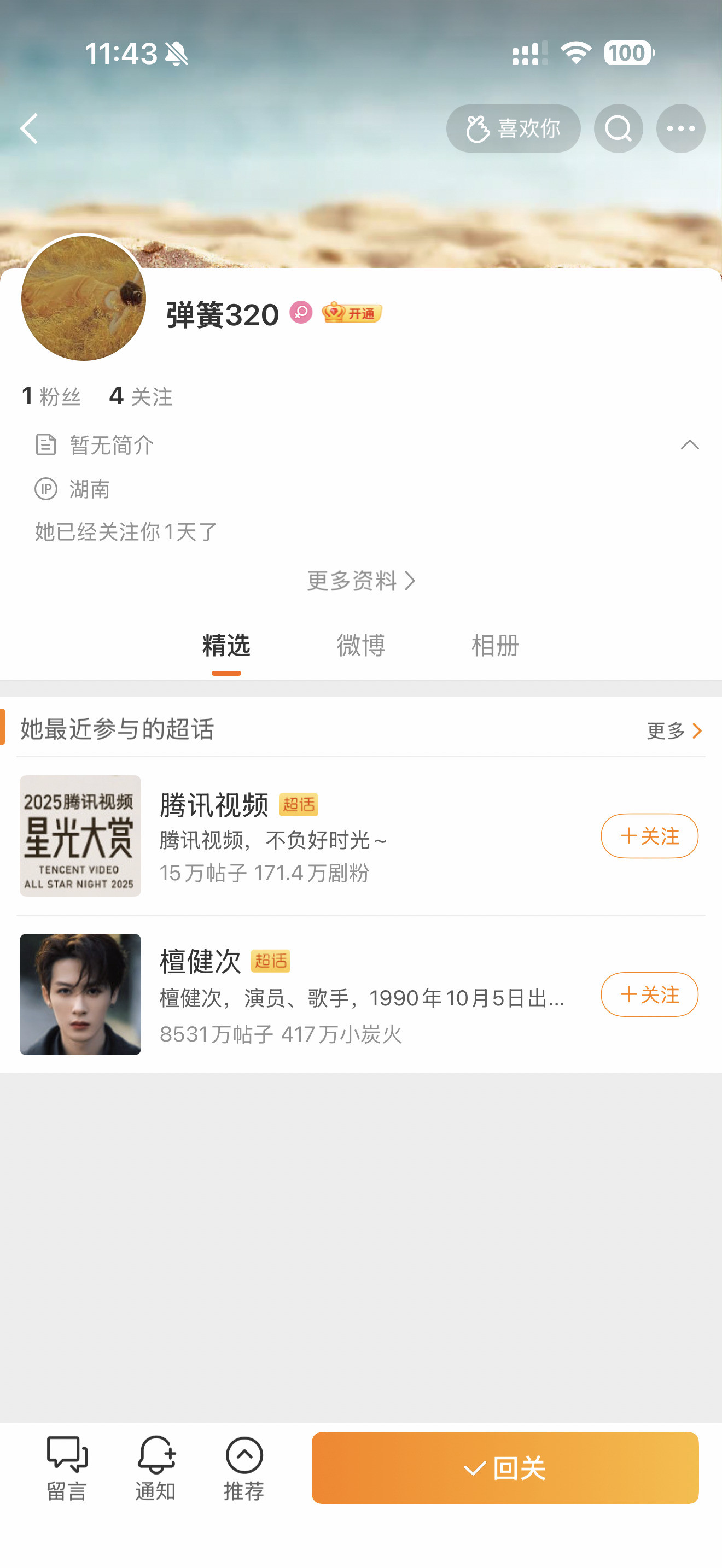Open 更多资料 for more details

tap(360, 581)
